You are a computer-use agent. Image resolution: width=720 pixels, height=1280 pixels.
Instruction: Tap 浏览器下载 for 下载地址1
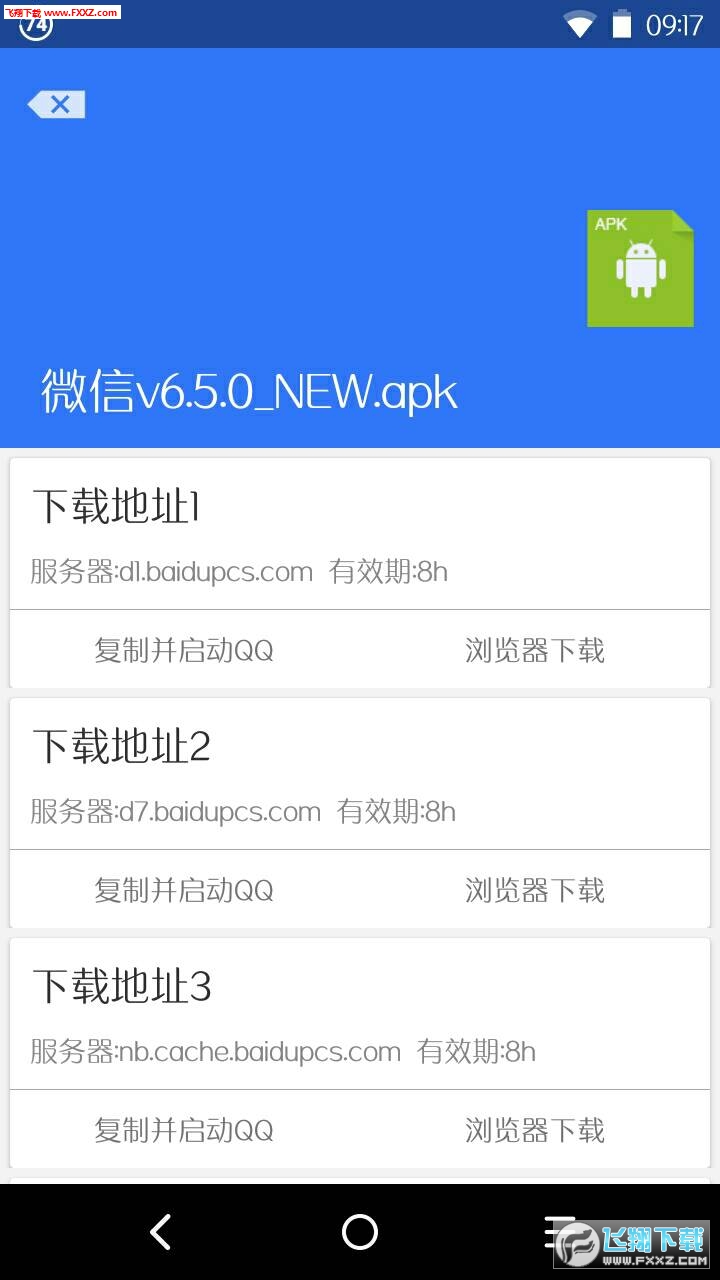(x=535, y=649)
